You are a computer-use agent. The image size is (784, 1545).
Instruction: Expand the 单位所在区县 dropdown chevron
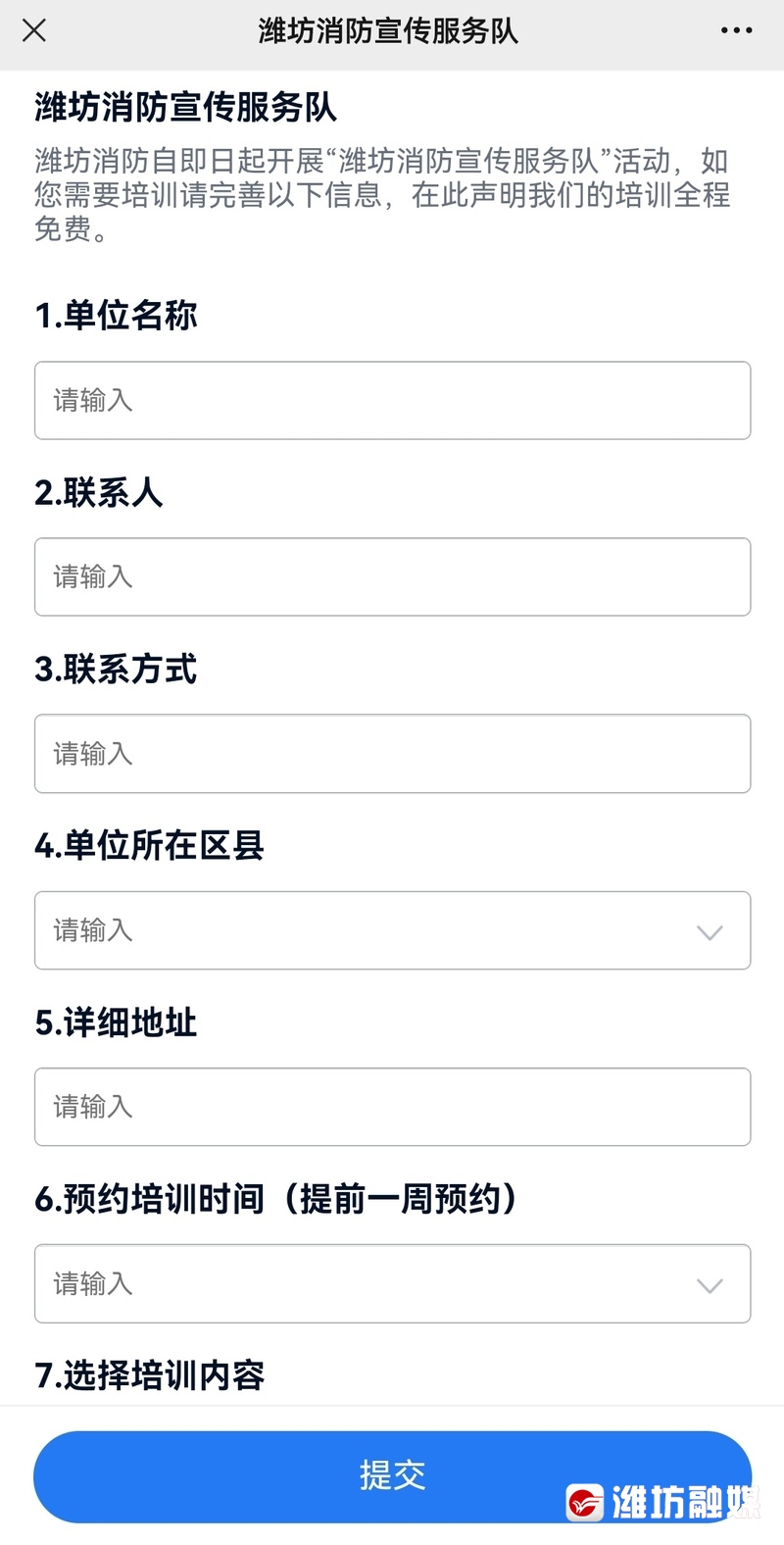pyautogui.click(x=709, y=932)
